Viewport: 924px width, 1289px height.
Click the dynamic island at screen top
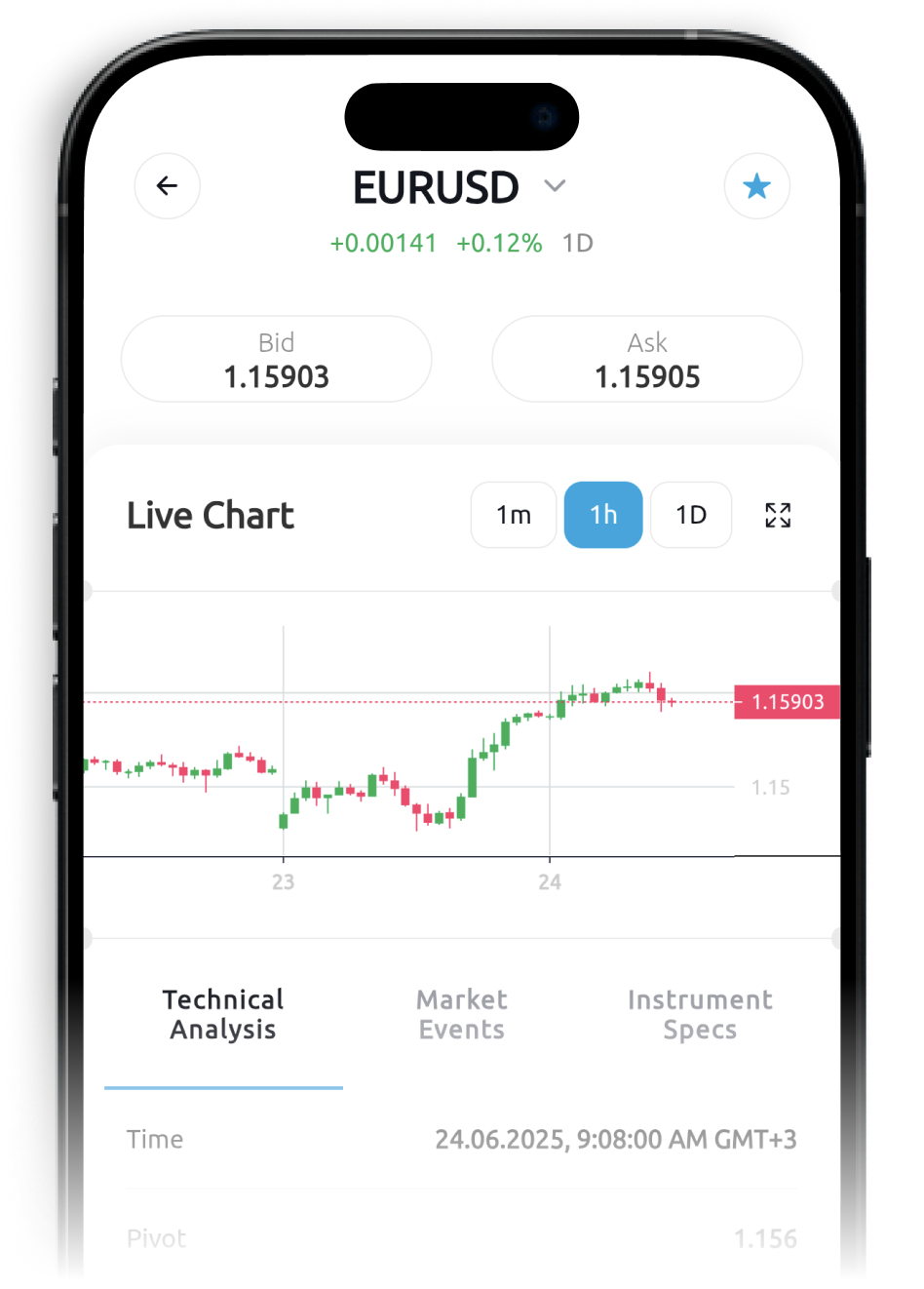pos(461,116)
